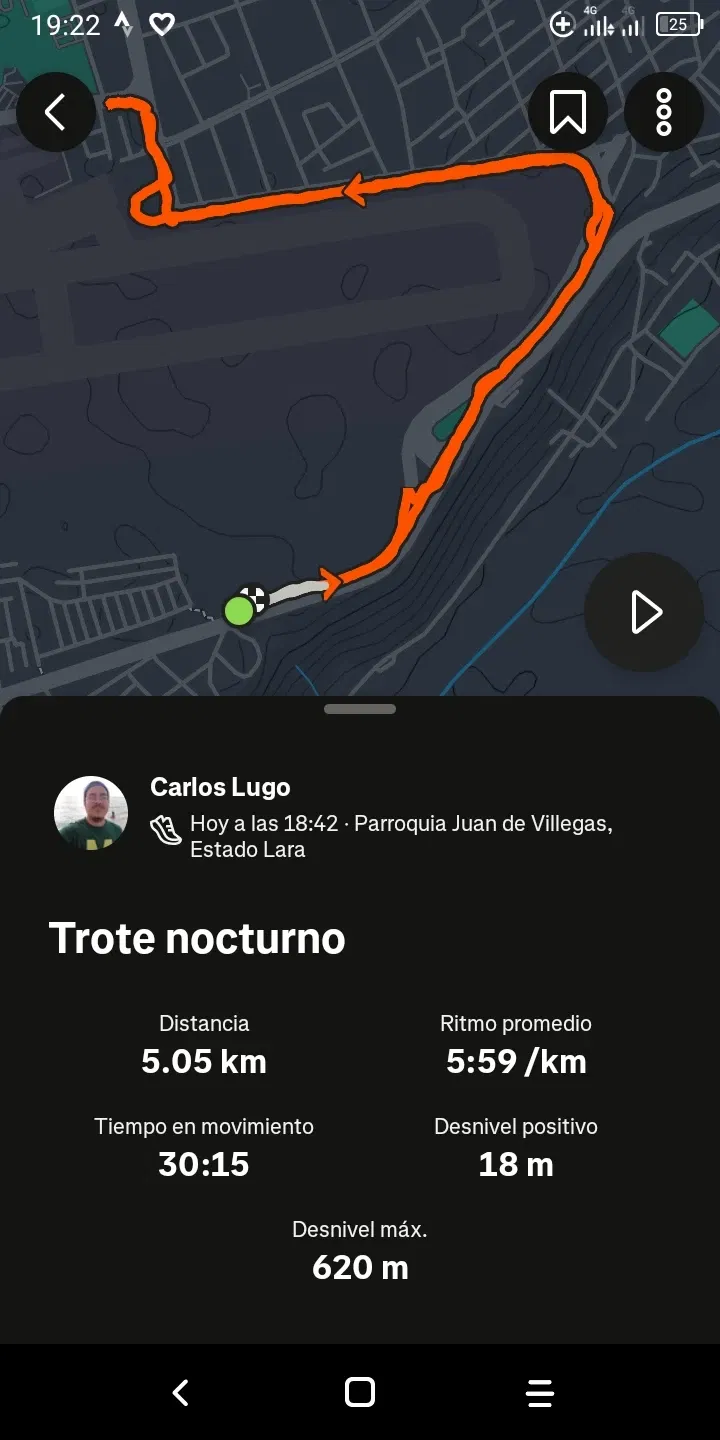Go to the phone home screen
The height and width of the screenshot is (1440, 720).
[x=360, y=1392]
